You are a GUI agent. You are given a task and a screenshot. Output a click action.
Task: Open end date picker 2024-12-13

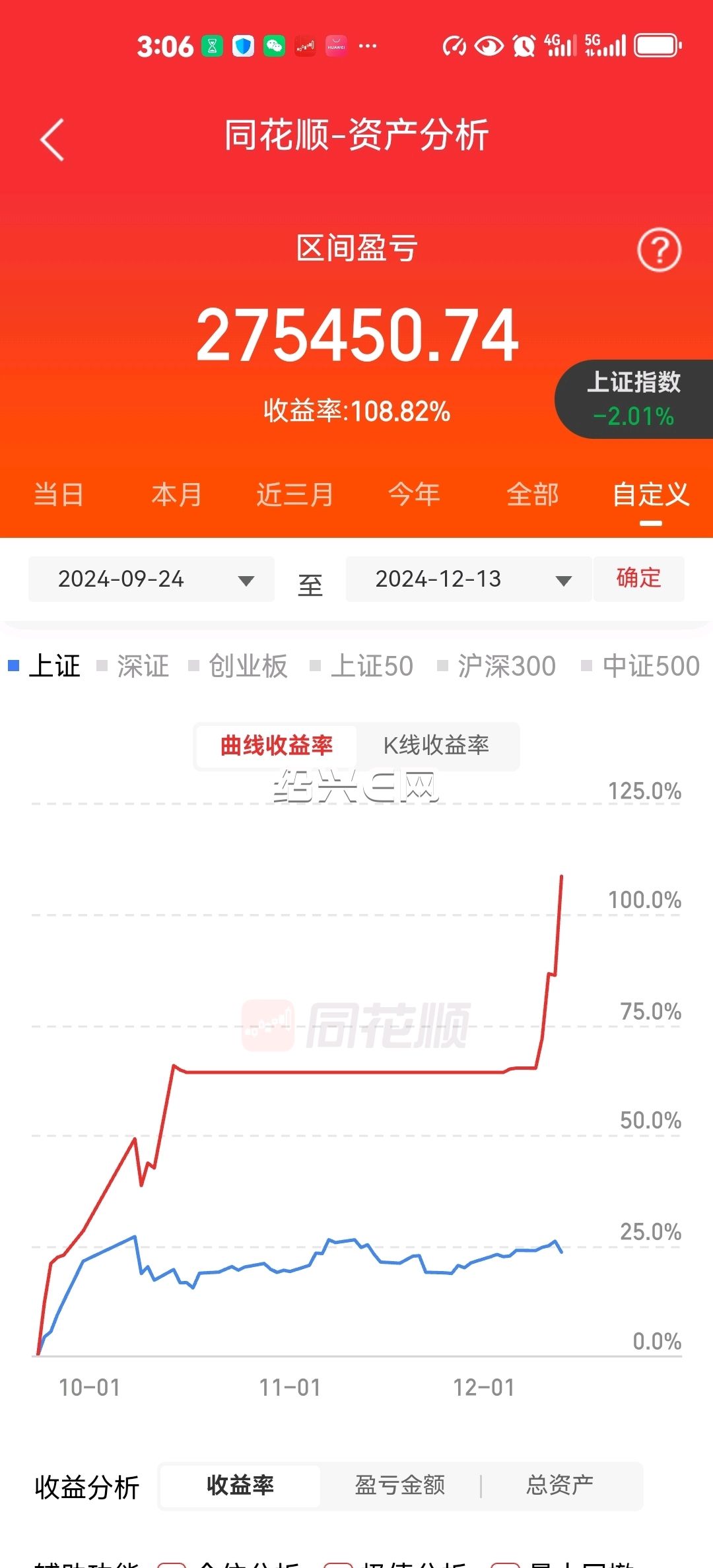point(469,579)
